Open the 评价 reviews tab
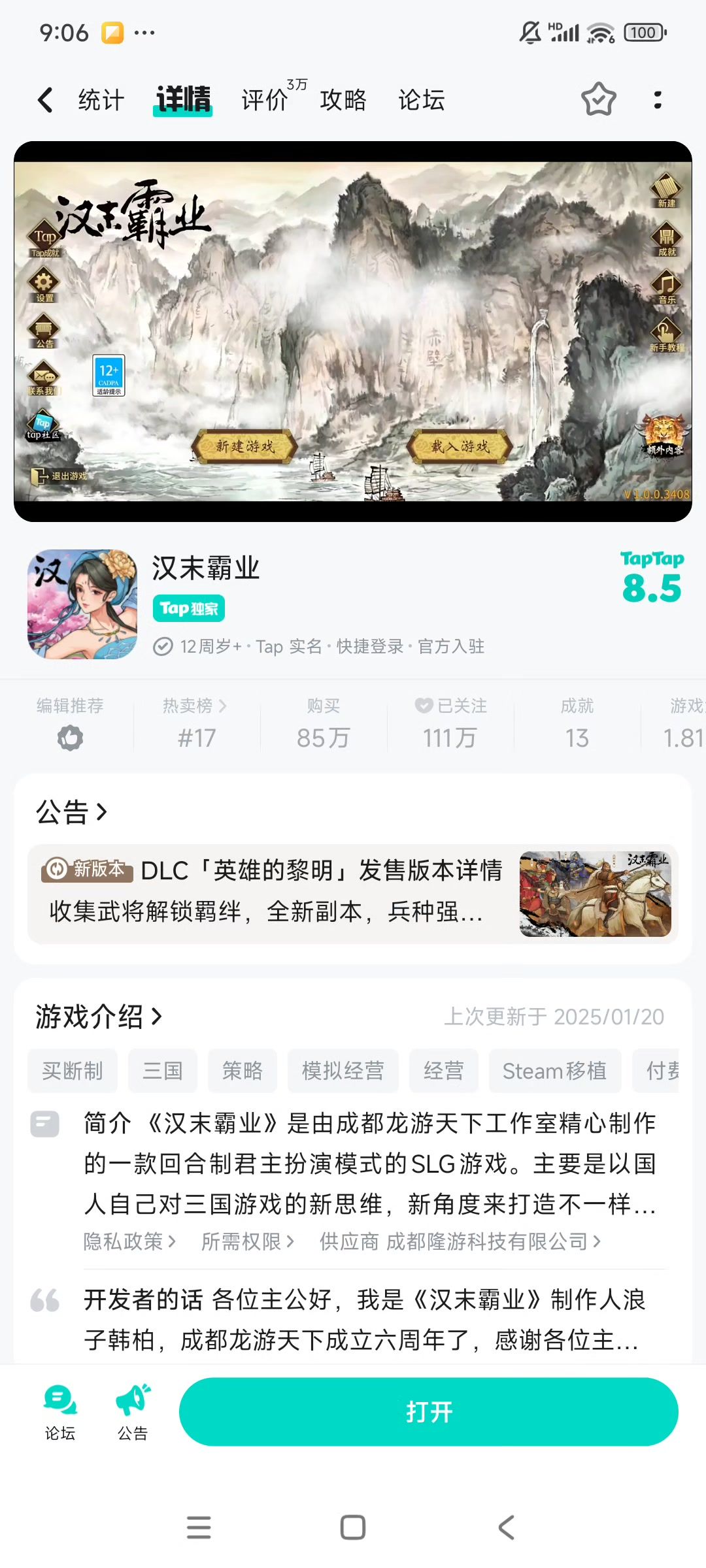The image size is (706, 1568). pos(265,100)
